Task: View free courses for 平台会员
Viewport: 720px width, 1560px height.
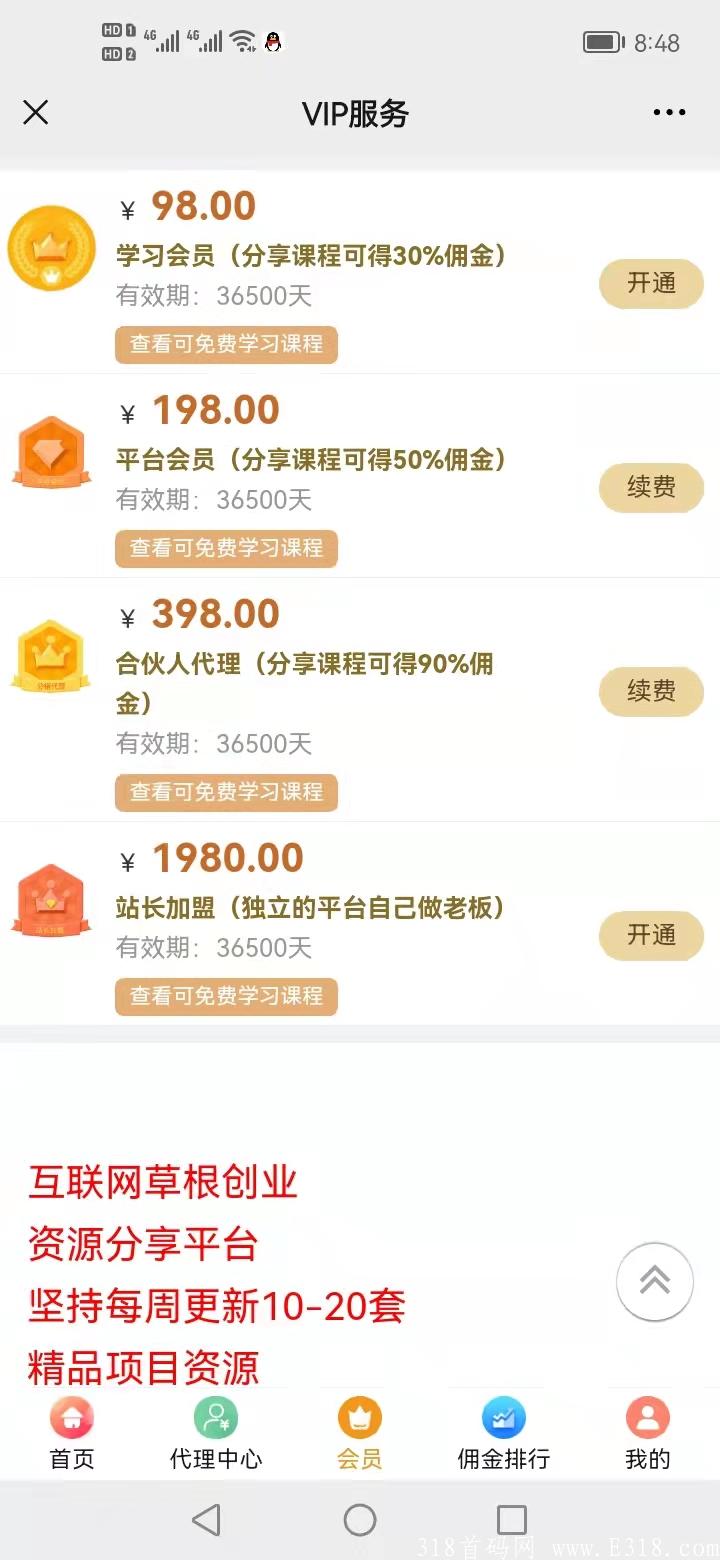Action: [227, 548]
